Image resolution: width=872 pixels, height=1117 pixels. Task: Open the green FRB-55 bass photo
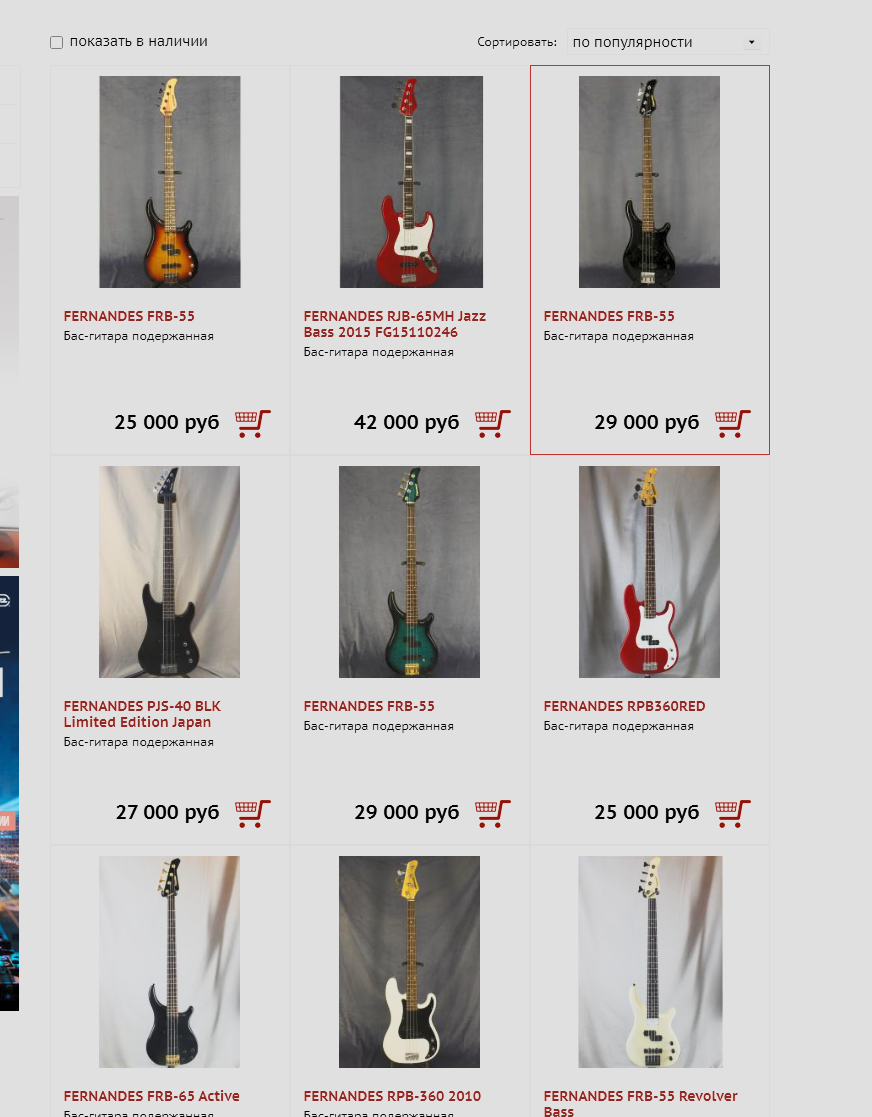point(409,572)
